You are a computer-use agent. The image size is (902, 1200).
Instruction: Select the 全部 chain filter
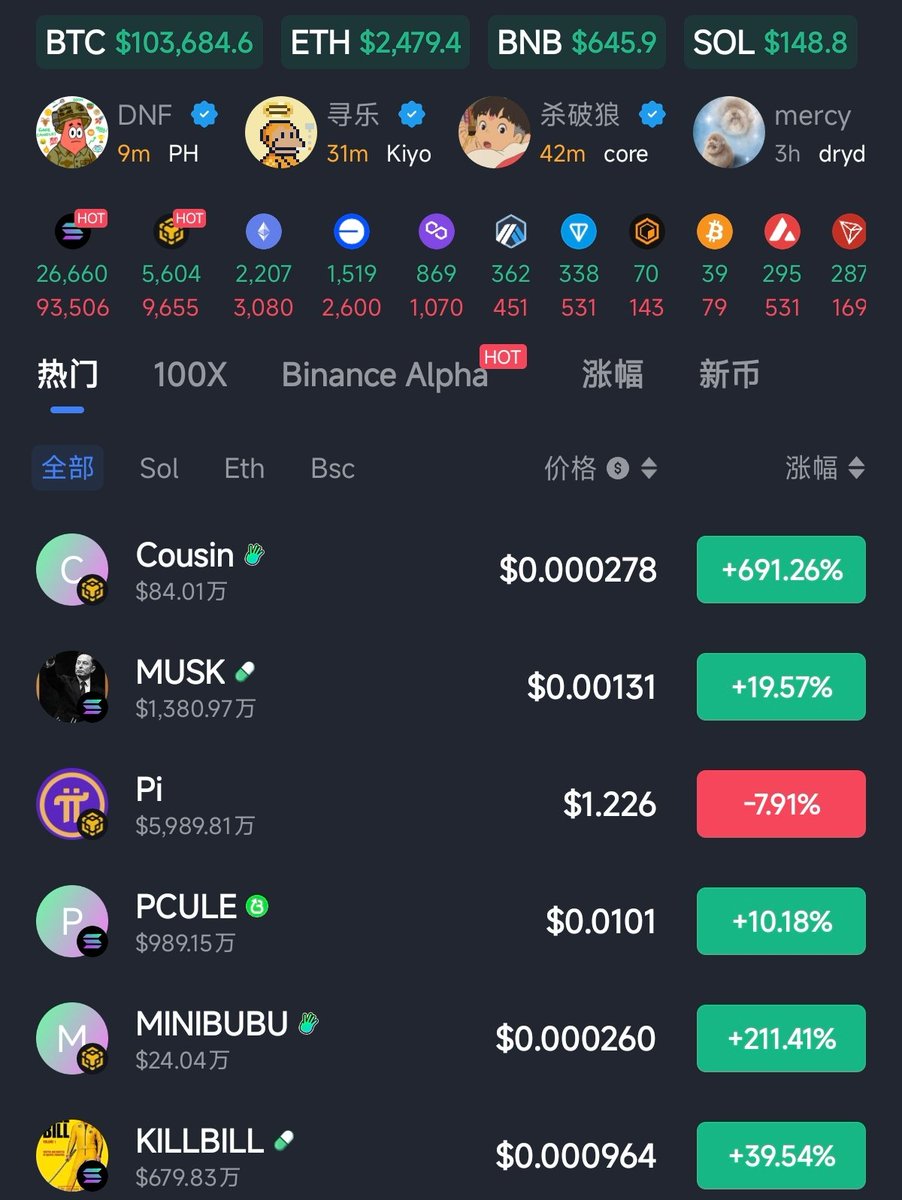click(x=68, y=468)
